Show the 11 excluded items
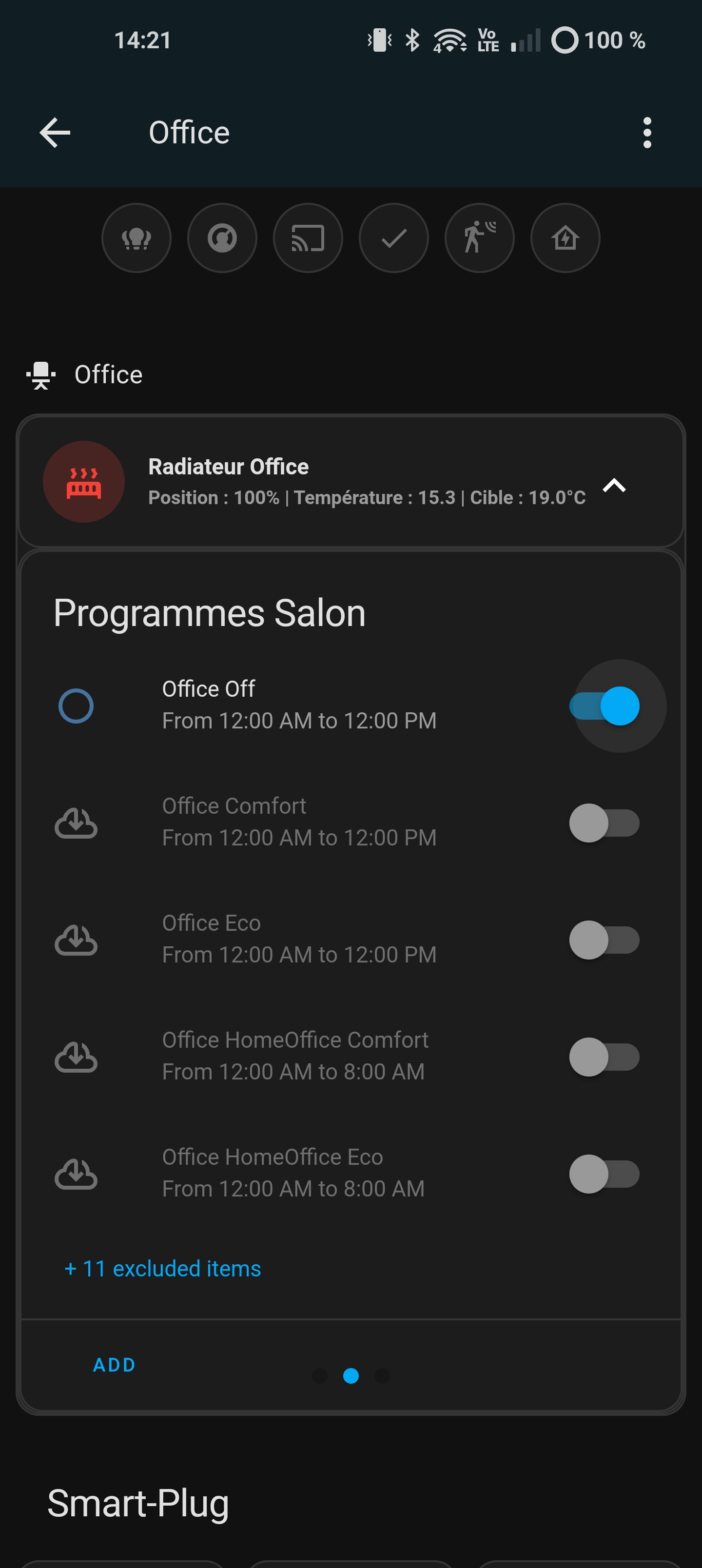The image size is (702, 1568). (162, 1269)
